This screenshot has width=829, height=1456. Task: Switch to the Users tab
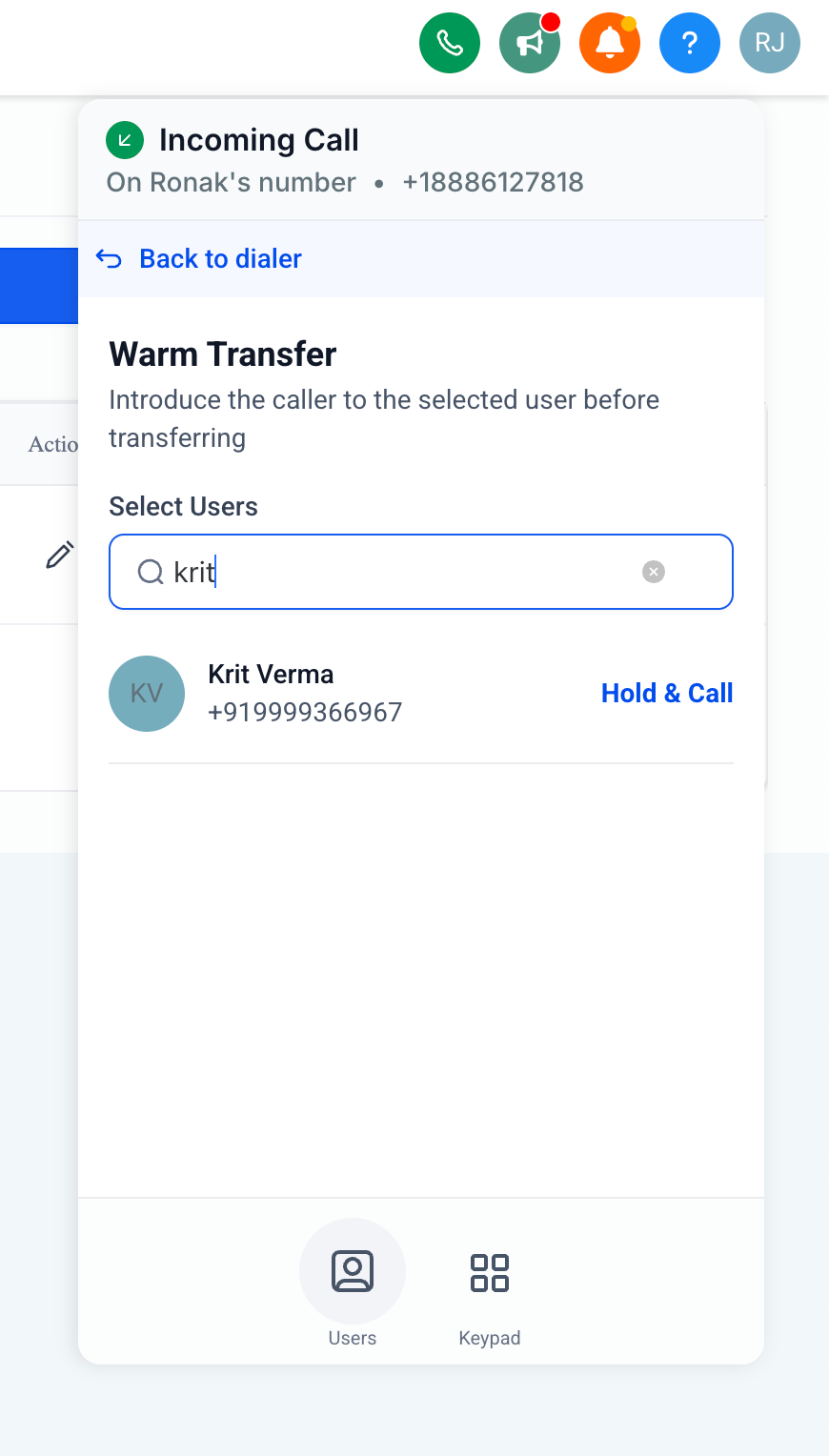coord(353,1283)
